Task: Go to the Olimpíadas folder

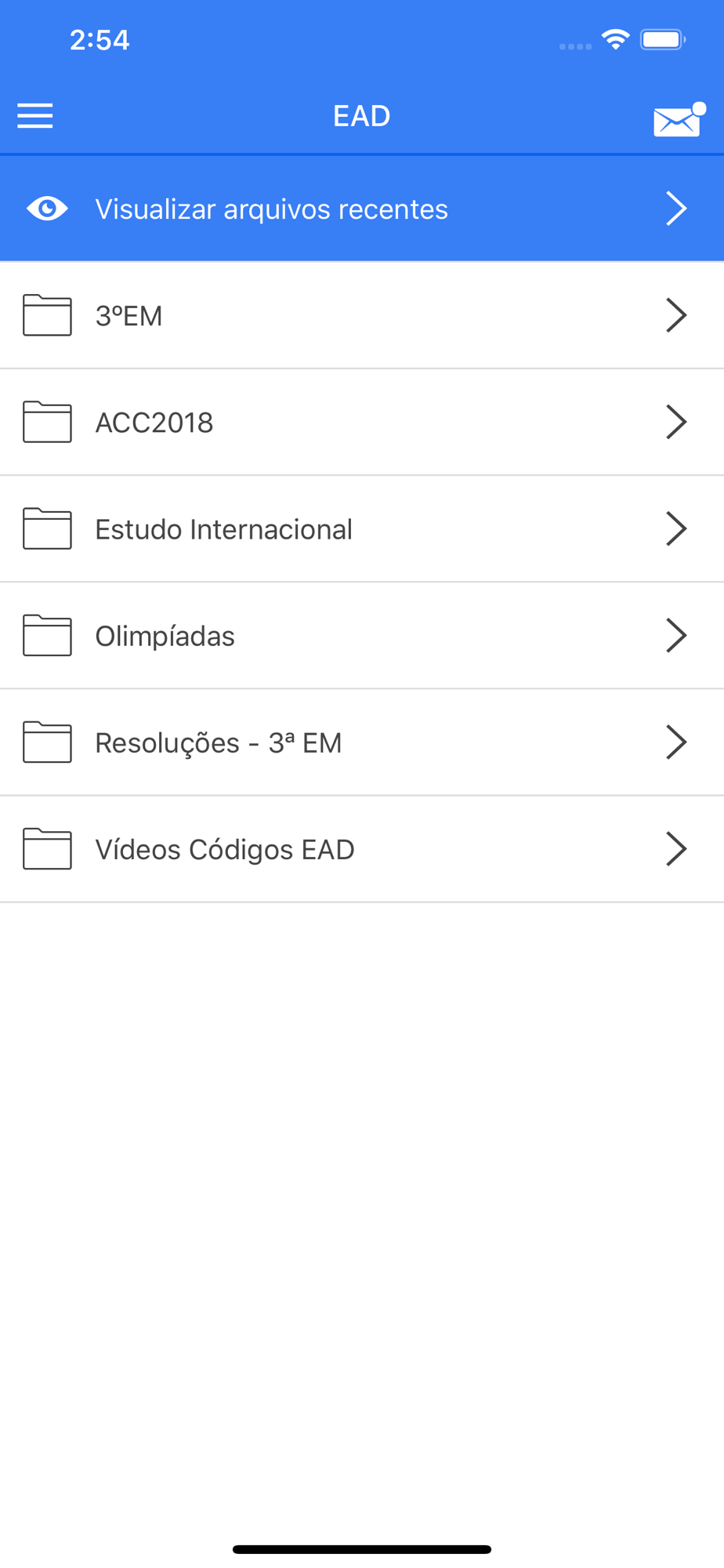Action: click(x=362, y=636)
